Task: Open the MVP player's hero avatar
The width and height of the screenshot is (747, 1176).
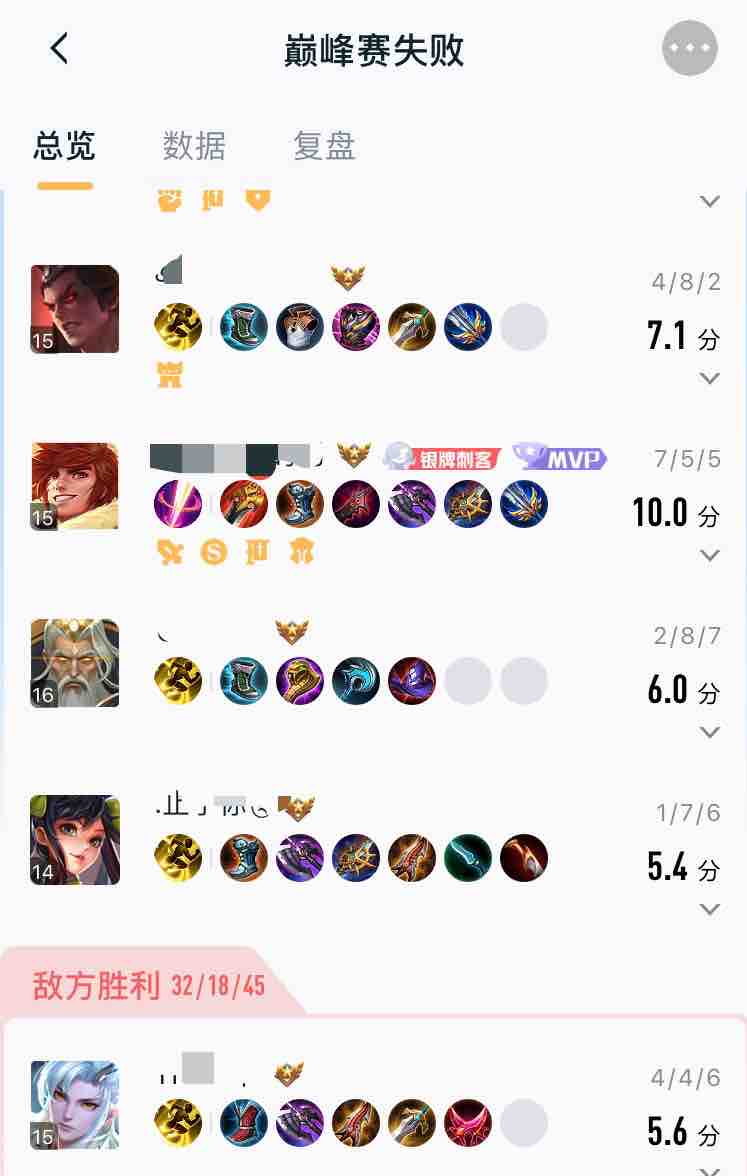Action: click(75, 486)
